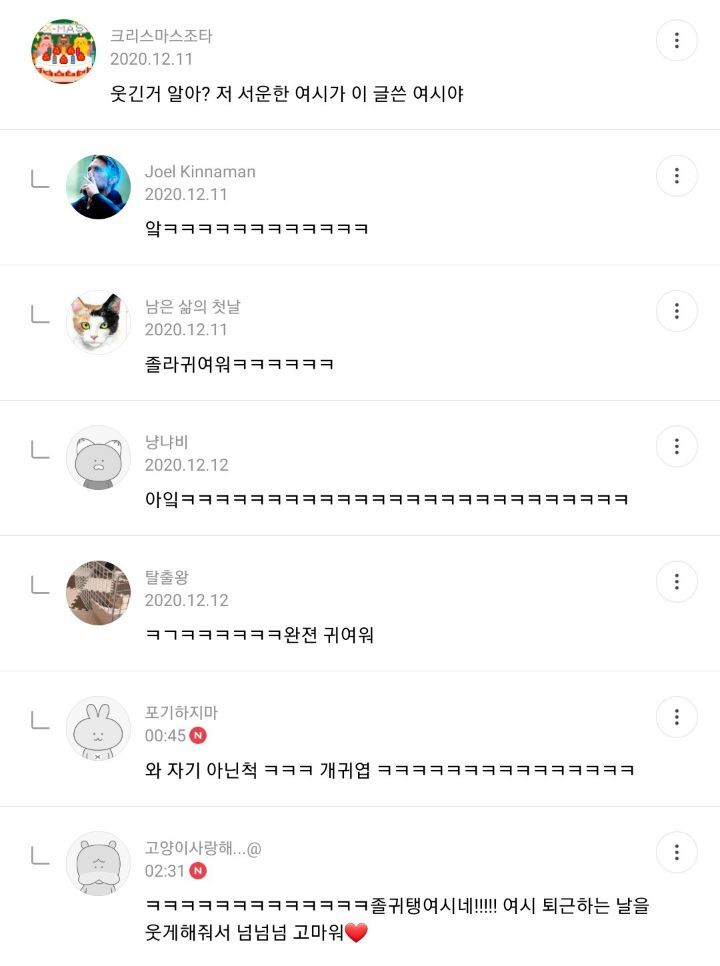The height and width of the screenshot is (966, 720).
Task: View Joel Kinnaman's profile picture
Action: 98,187
